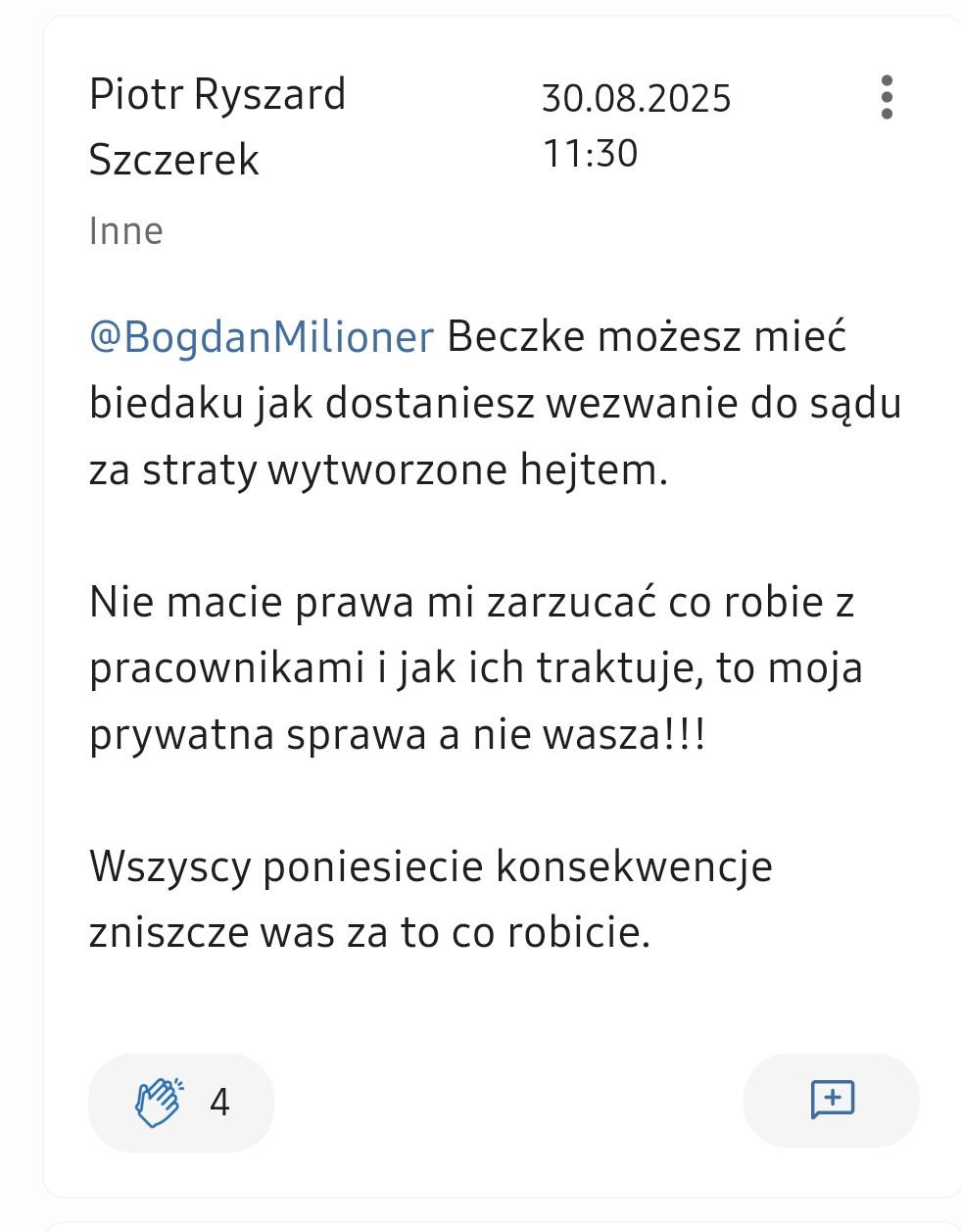Image resolution: width=961 pixels, height=1232 pixels.
Task: Reply to this comment with the add-comment icon
Action: (832, 1100)
